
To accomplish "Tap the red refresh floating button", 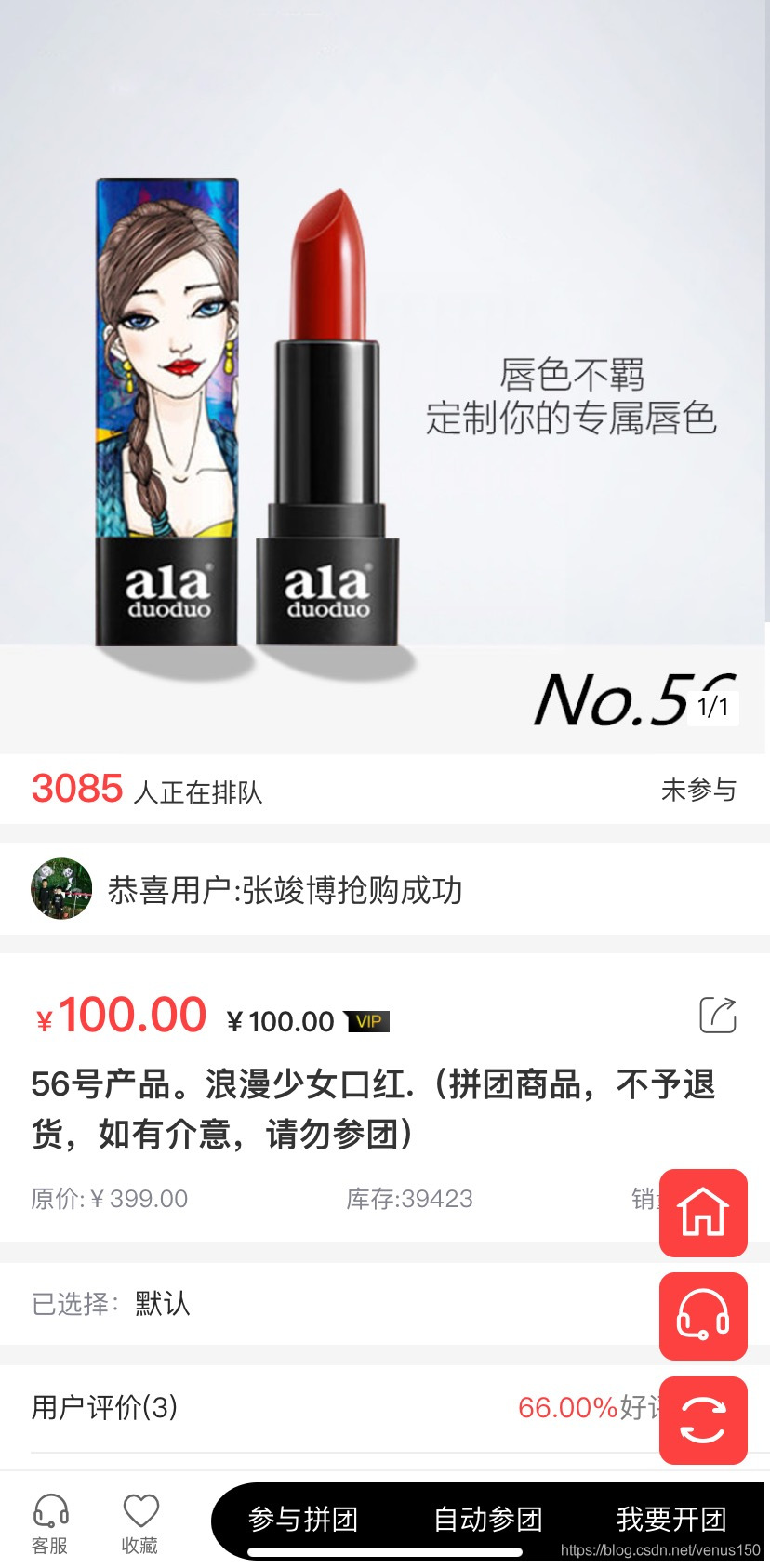I will pyautogui.click(x=703, y=1420).
